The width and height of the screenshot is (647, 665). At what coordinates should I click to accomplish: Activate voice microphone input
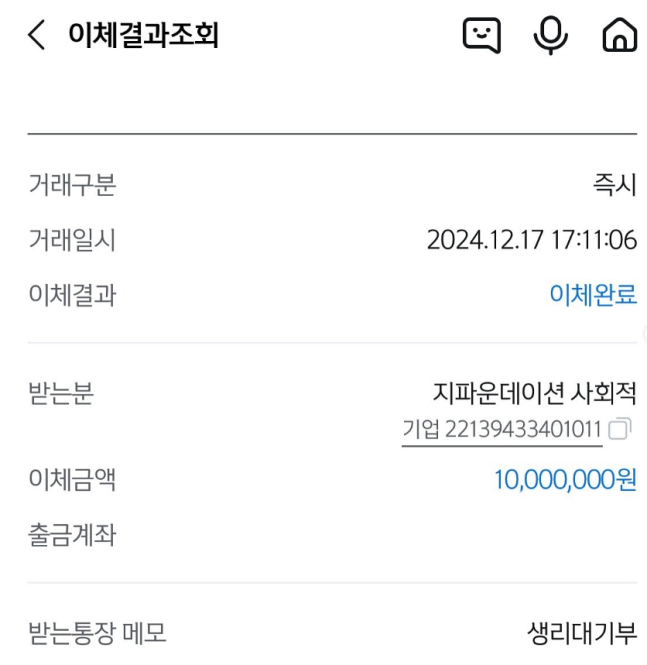(x=550, y=36)
